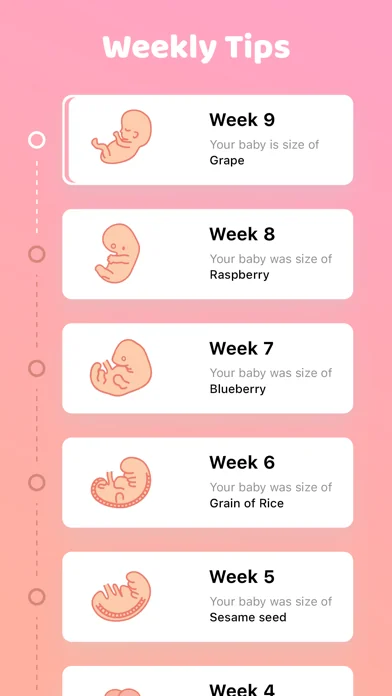This screenshot has height=696, width=392.
Task: Open the partially visible Week 4 card
Action: tap(208, 681)
